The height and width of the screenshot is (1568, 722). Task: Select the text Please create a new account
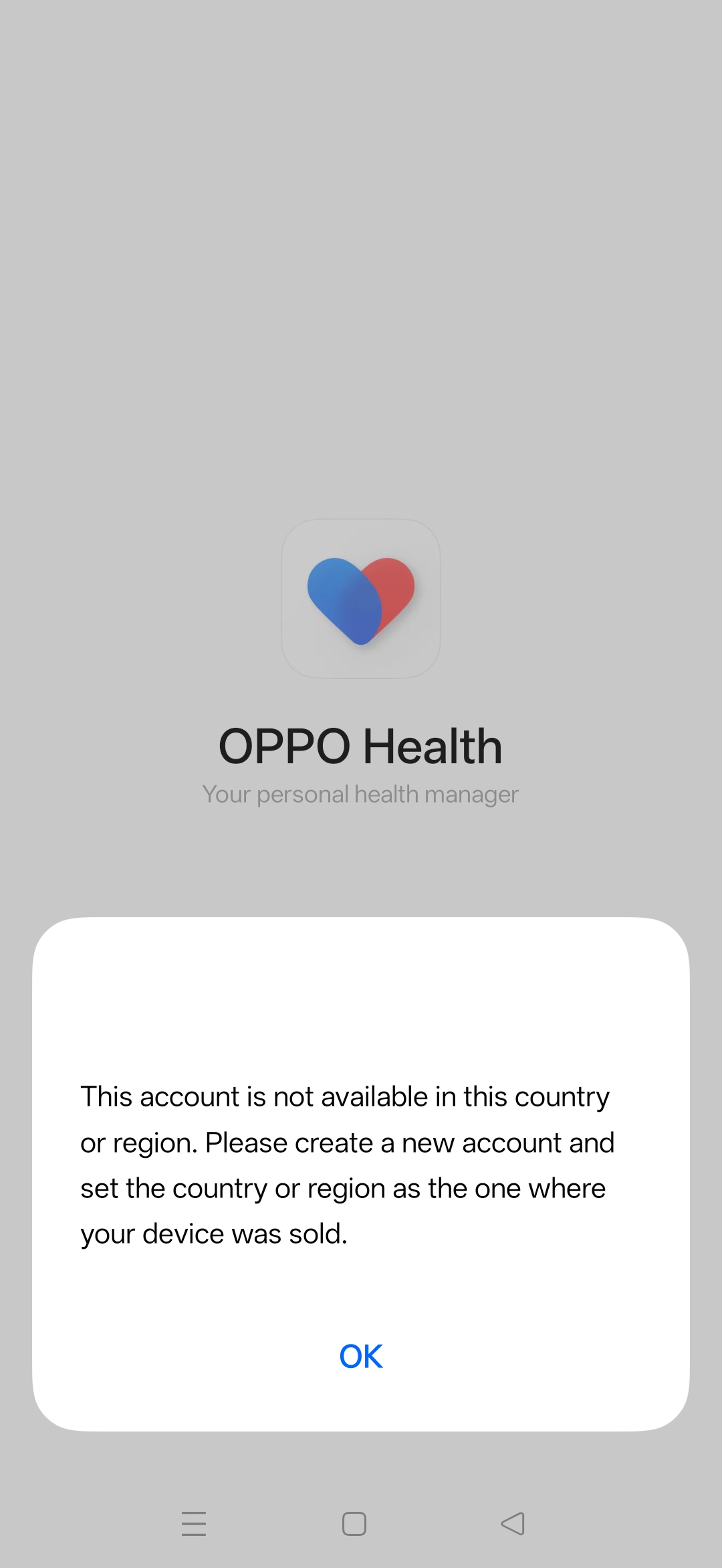pyautogui.click(x=409, y=1142)
